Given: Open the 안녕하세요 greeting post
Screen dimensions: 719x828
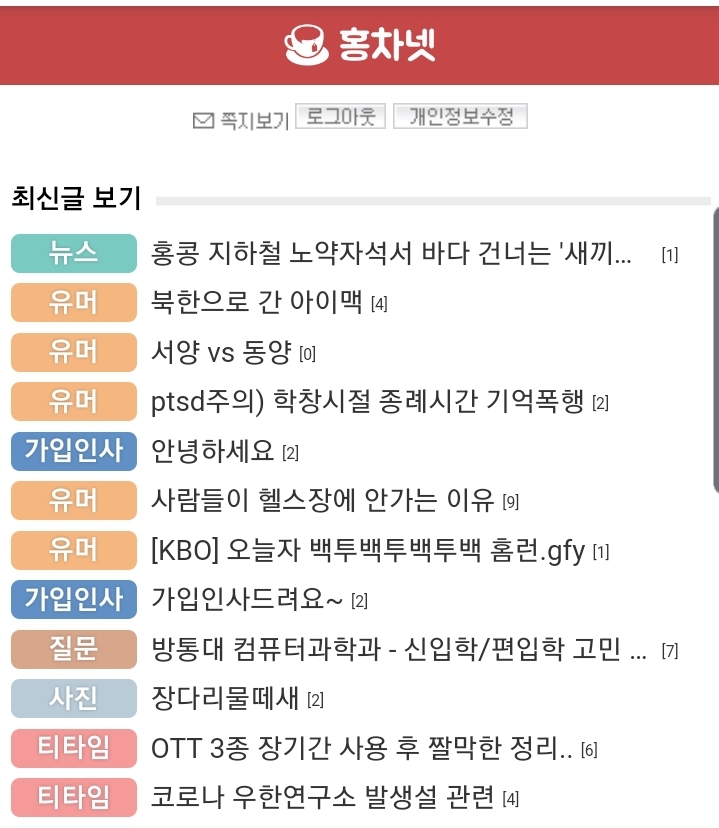Looking at the screenshot, I should pos(212,451).
